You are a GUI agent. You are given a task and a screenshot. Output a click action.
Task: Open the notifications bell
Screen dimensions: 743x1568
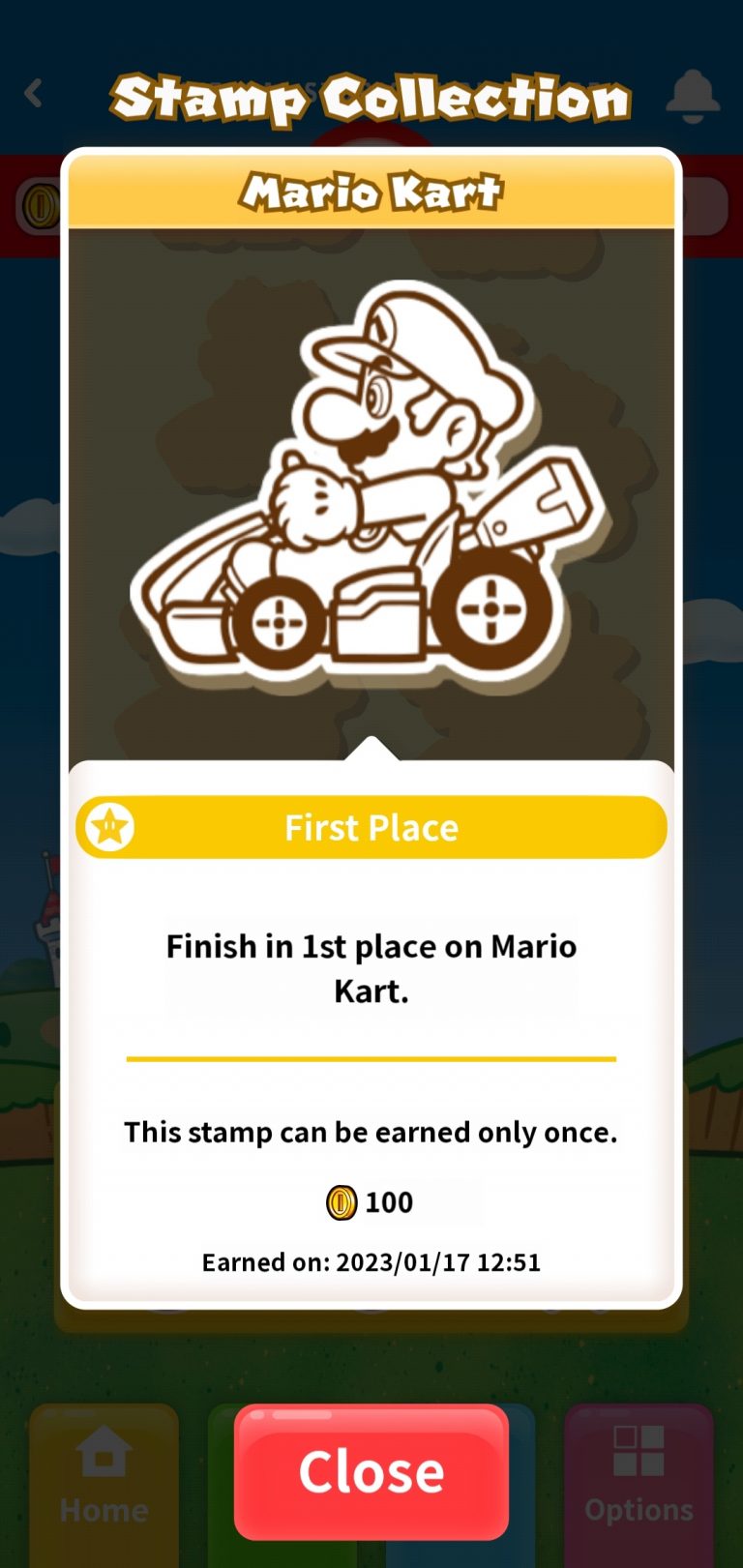pos(693,97)
